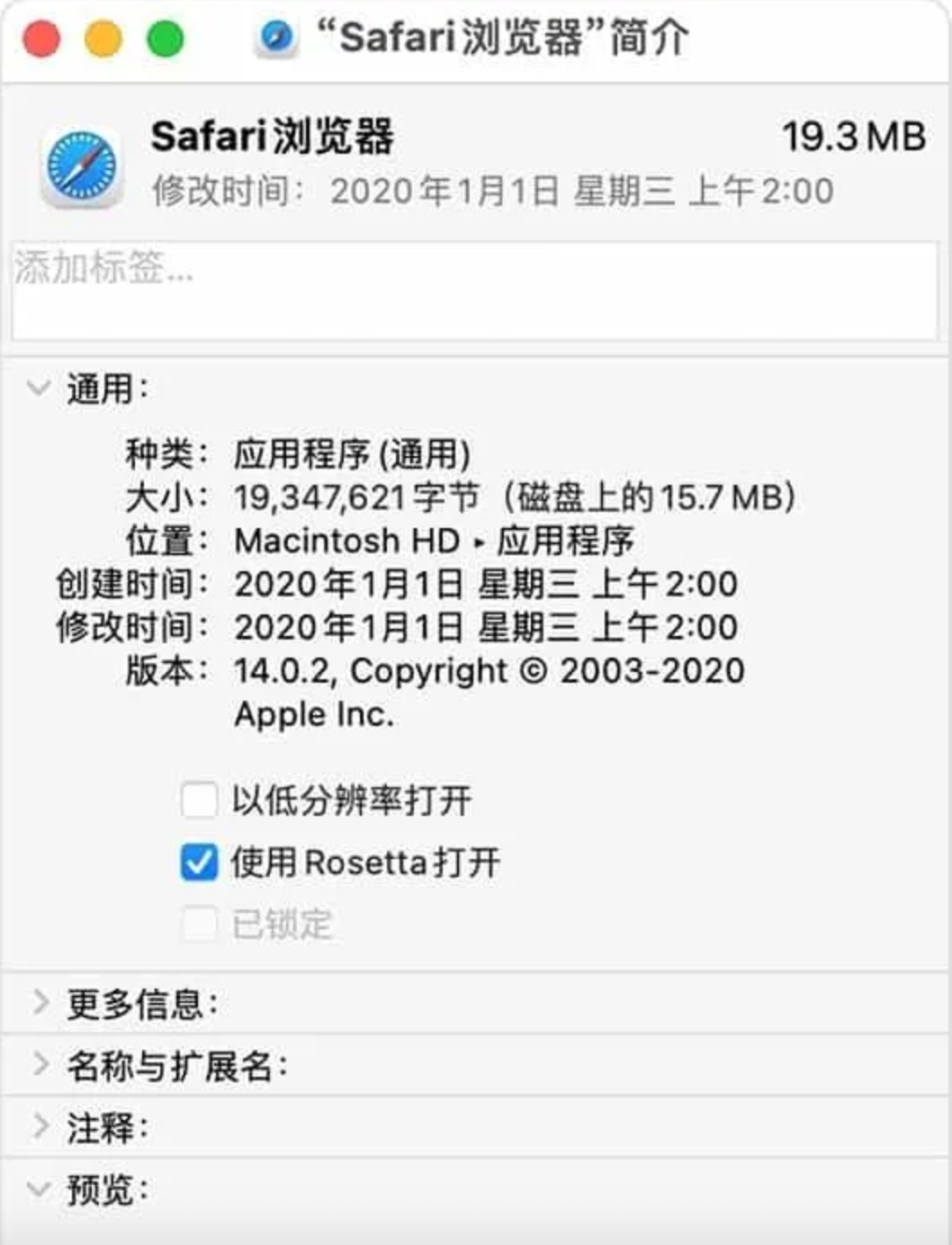Collapse the 预览 section

[39, 1189]
